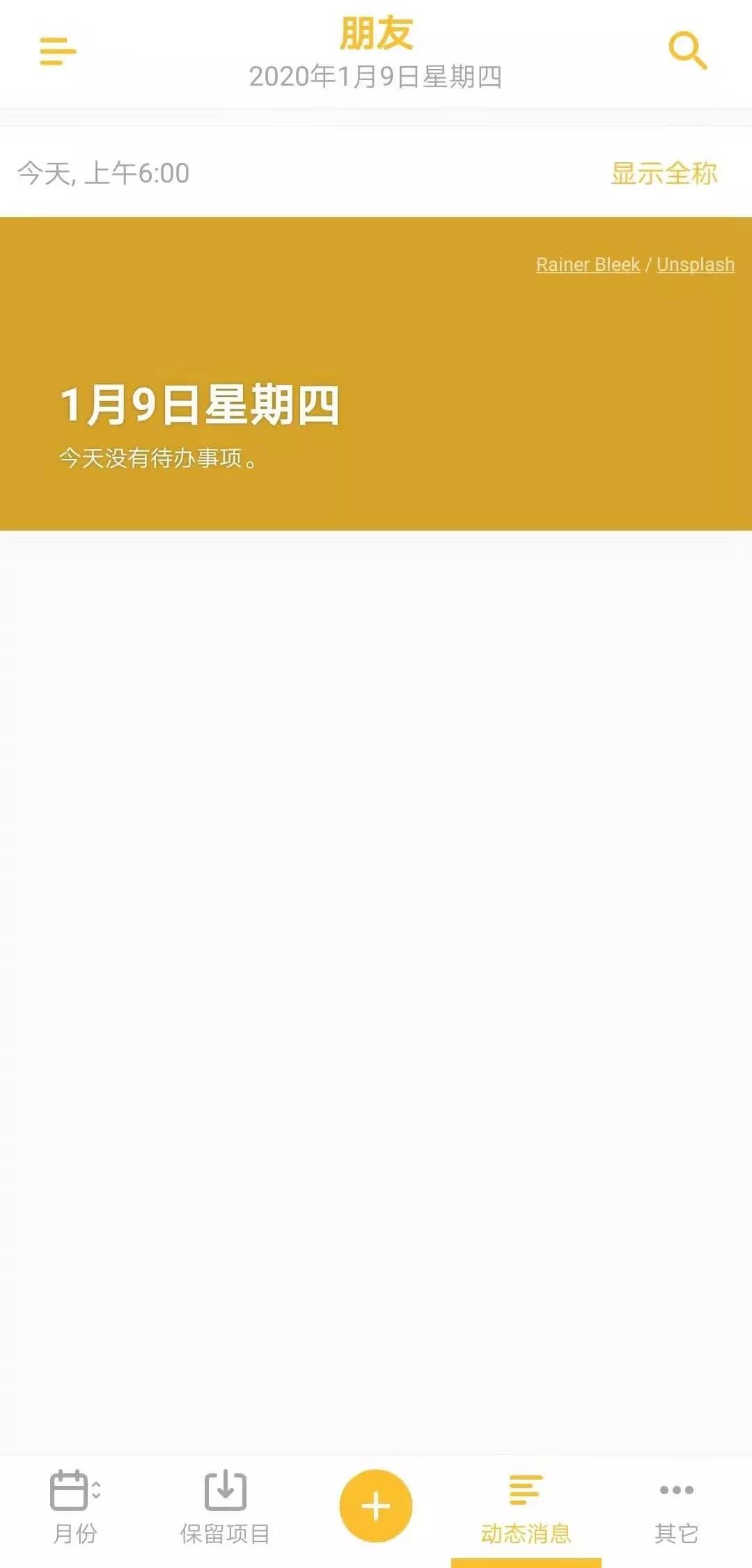Open the hamburger menu
This screenshot has height=1568, width=752.
click(58, 52)
